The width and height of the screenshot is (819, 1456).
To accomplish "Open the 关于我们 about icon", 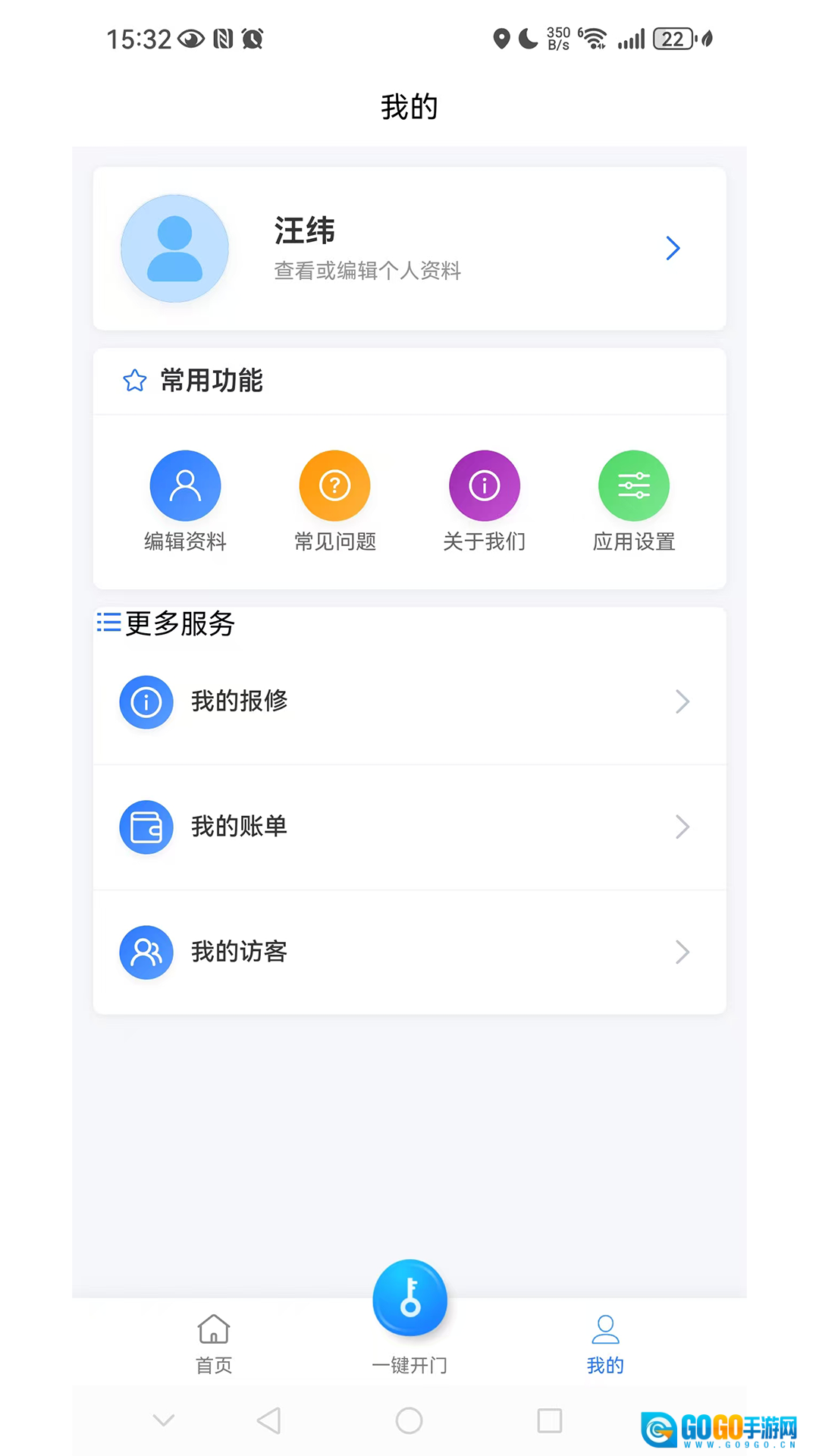I will (x=485, y=485).
